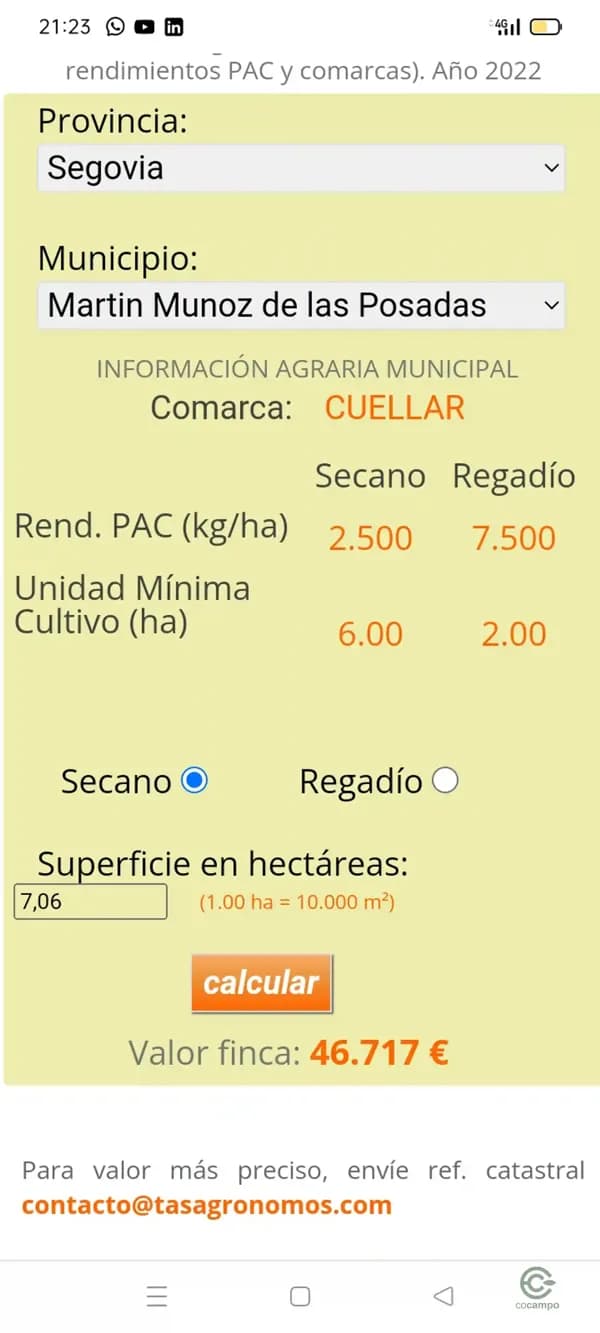Choose the Regadío radio option
Screen dimensions: 600x1333
coord(446,781)
